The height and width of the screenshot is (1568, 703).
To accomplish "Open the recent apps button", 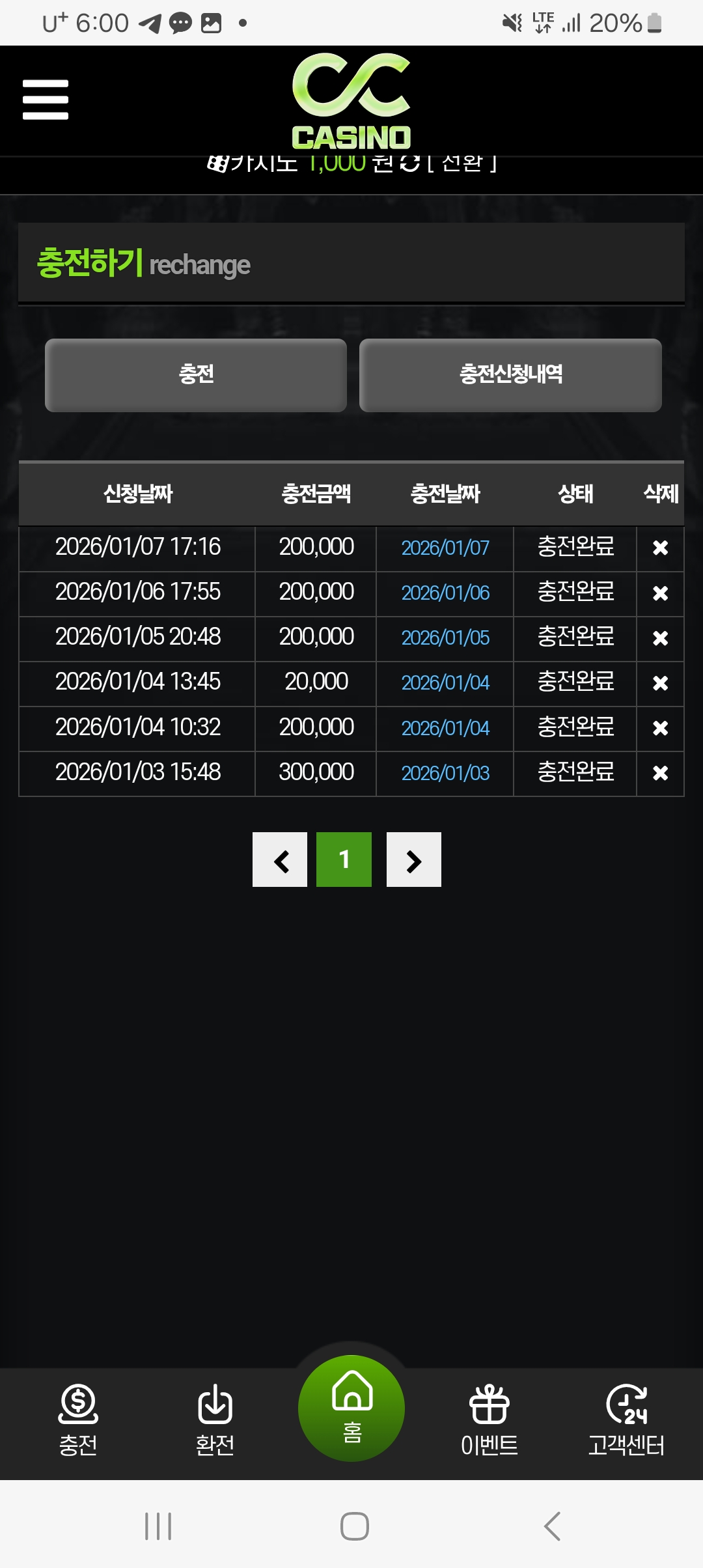I will 158,1526.
